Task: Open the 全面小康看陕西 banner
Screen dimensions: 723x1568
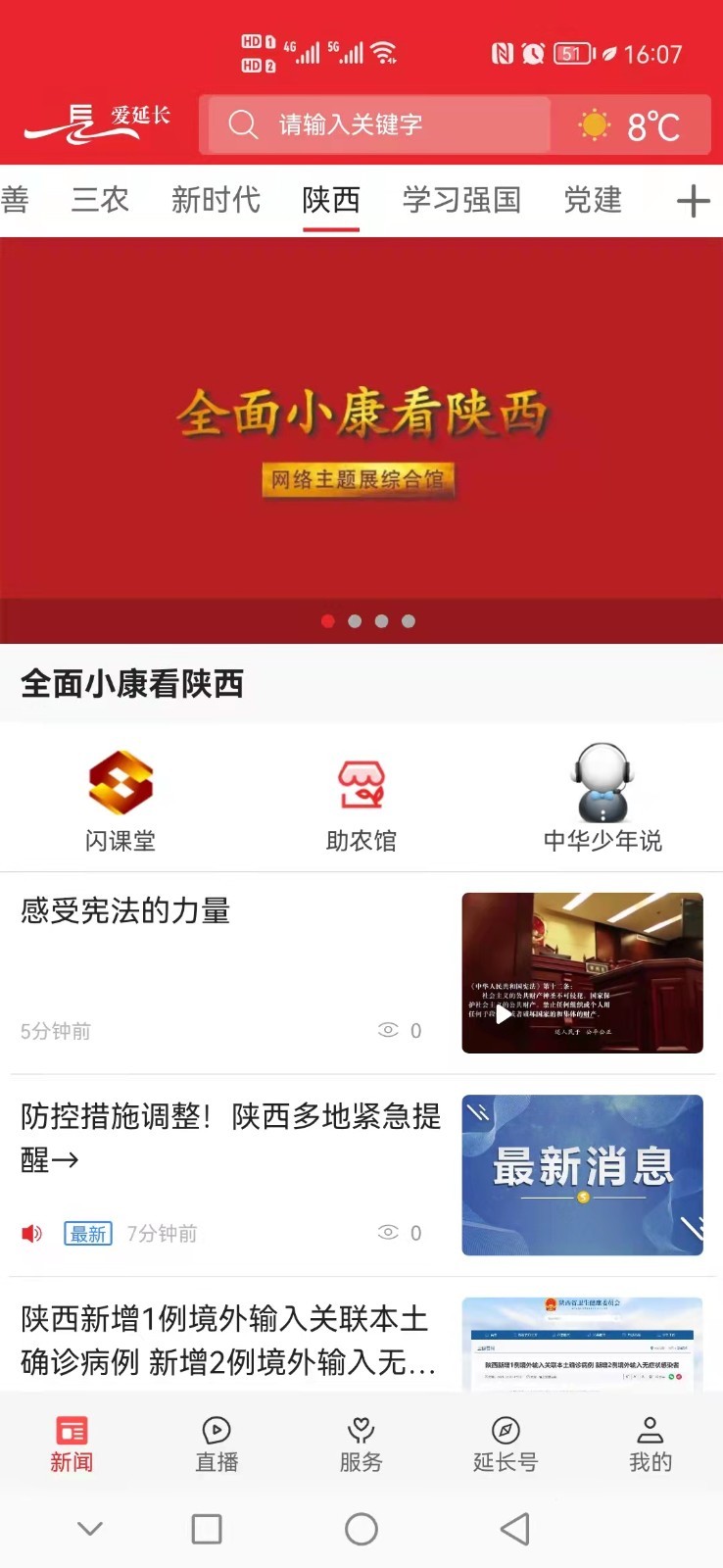Action: pos(361,431)
